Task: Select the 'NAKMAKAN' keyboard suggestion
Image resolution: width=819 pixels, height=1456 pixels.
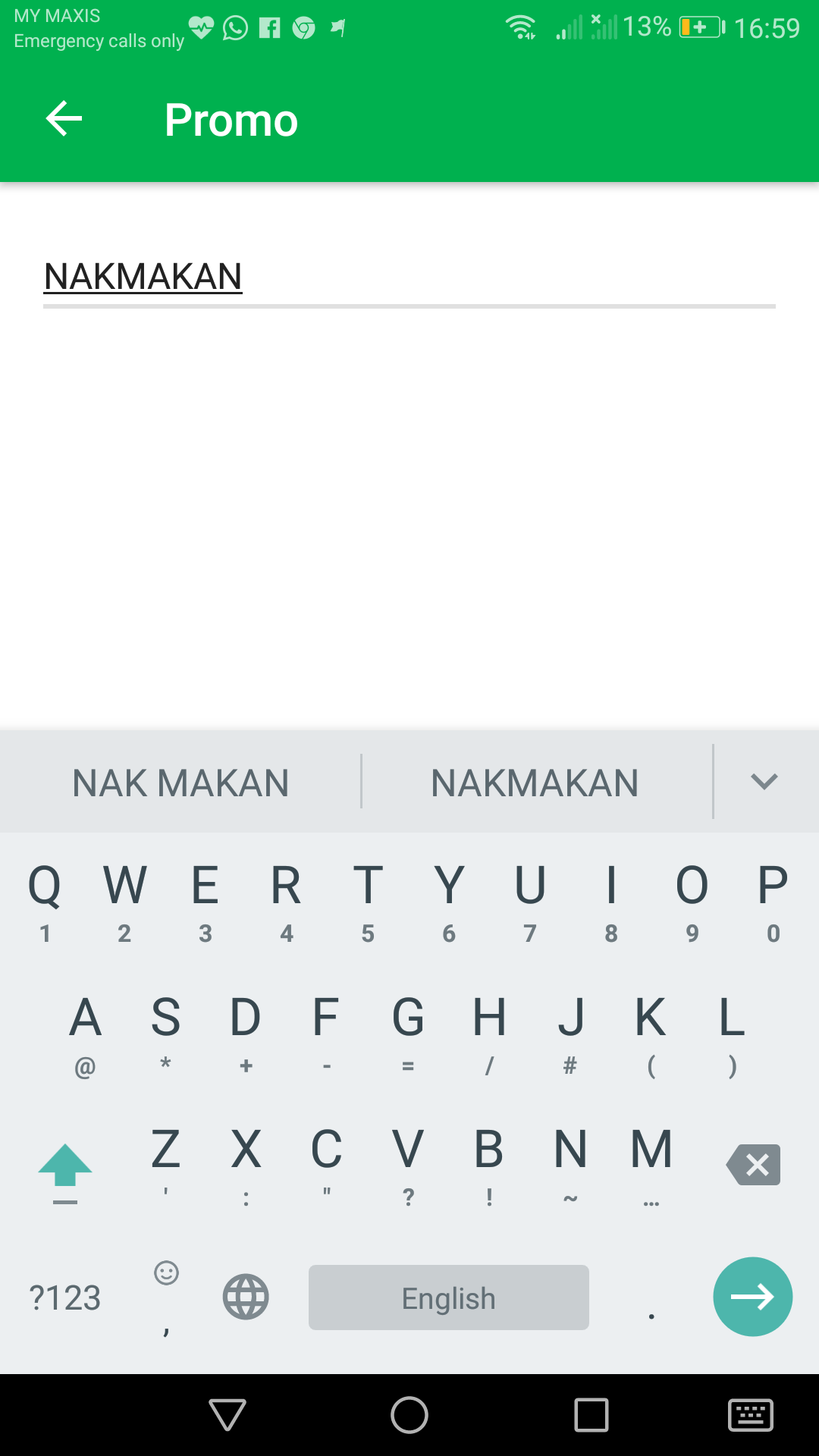Action: (x=535, y=783)
